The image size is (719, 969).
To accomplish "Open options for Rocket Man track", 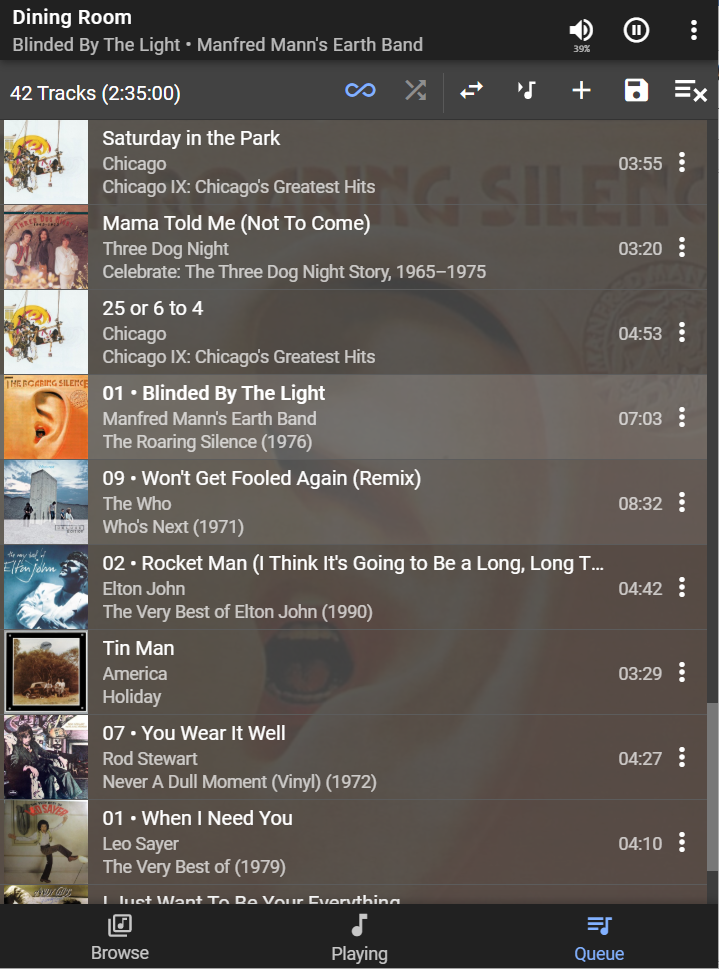I will click(x=682, y=587).
